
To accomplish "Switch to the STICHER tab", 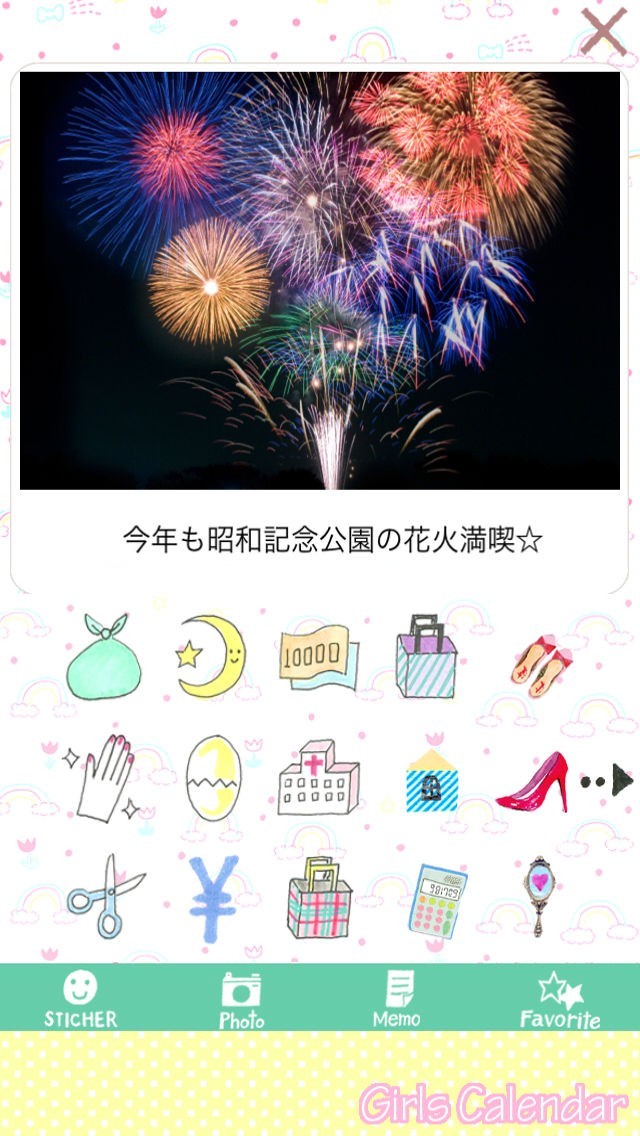I will coord(80,999).
